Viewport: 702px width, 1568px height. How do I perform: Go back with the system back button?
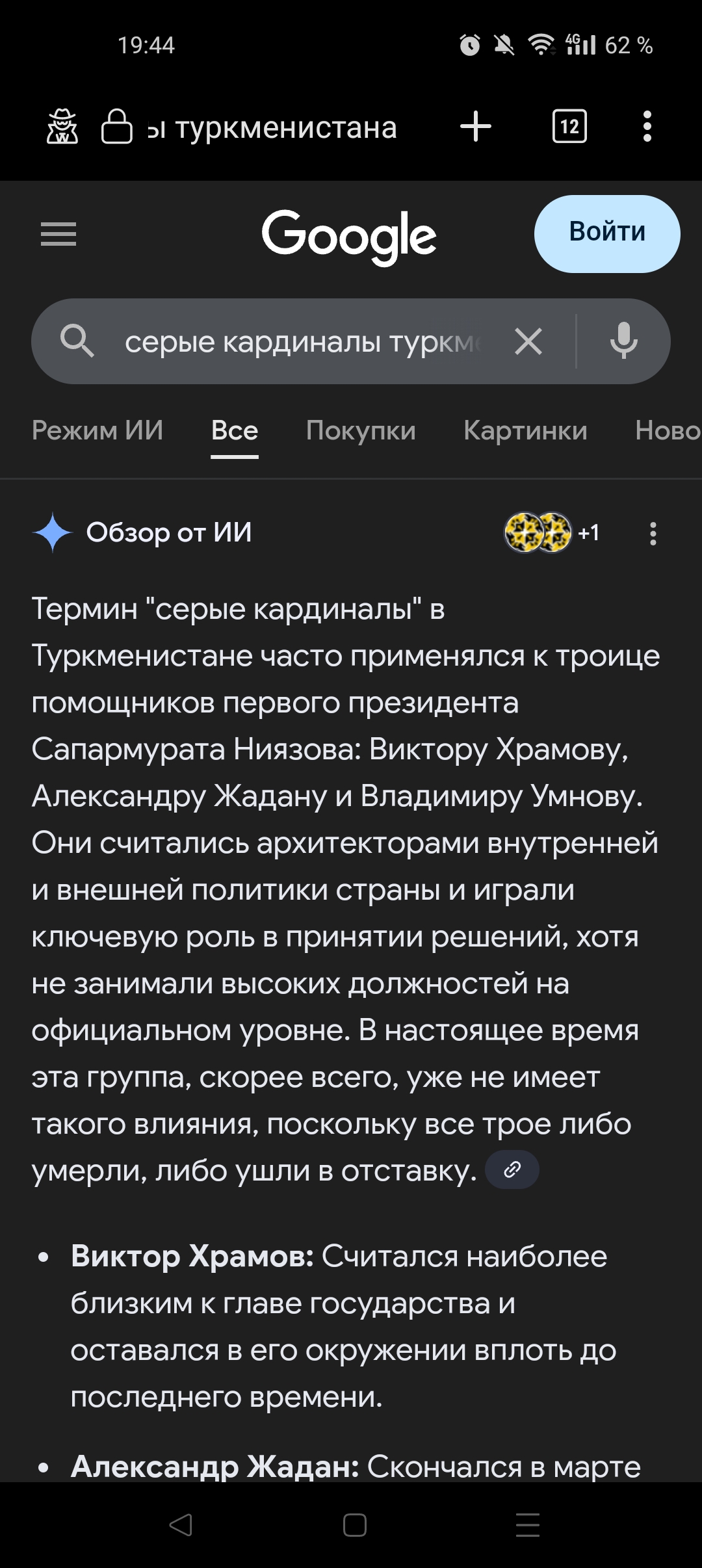click(x=181, y=1524)
